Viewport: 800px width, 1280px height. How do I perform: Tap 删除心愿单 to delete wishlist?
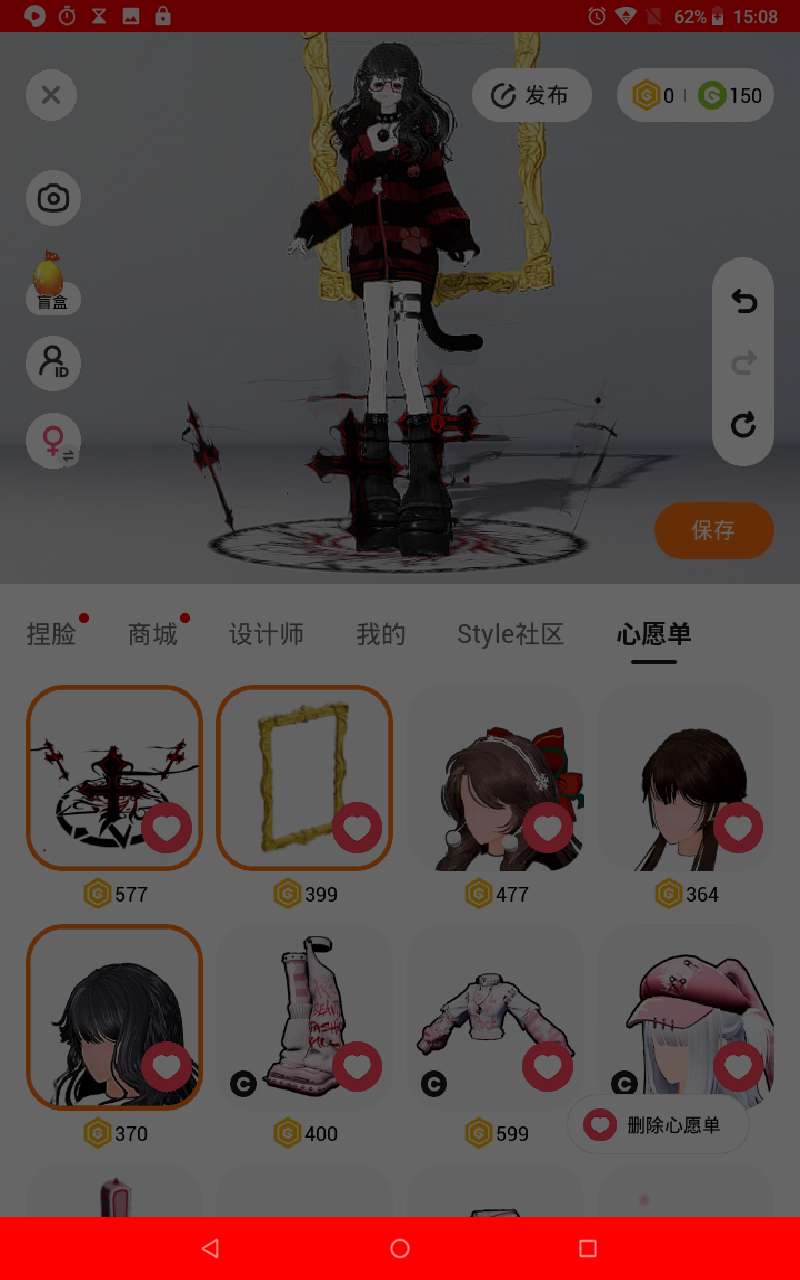(x=658, y=1124)
